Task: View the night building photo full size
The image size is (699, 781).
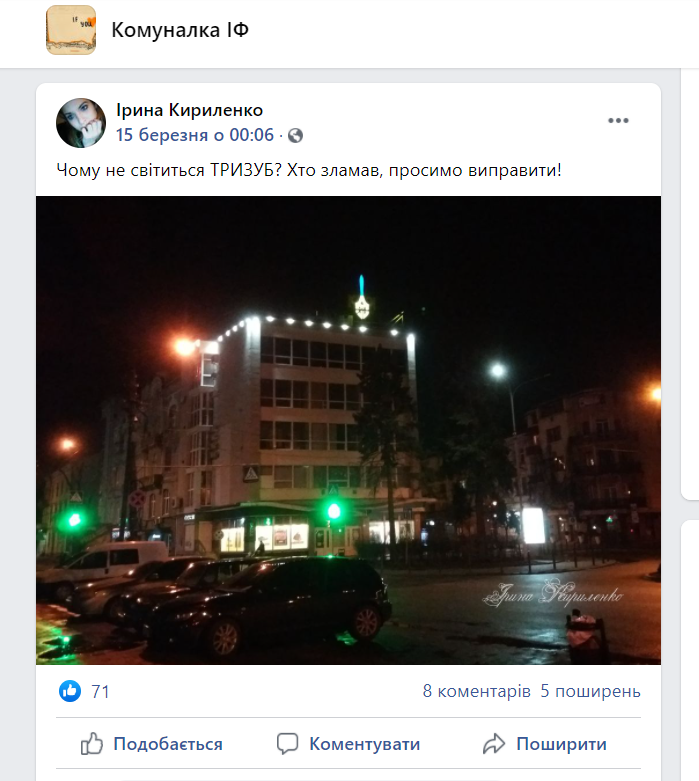Action: click(348, 430)
